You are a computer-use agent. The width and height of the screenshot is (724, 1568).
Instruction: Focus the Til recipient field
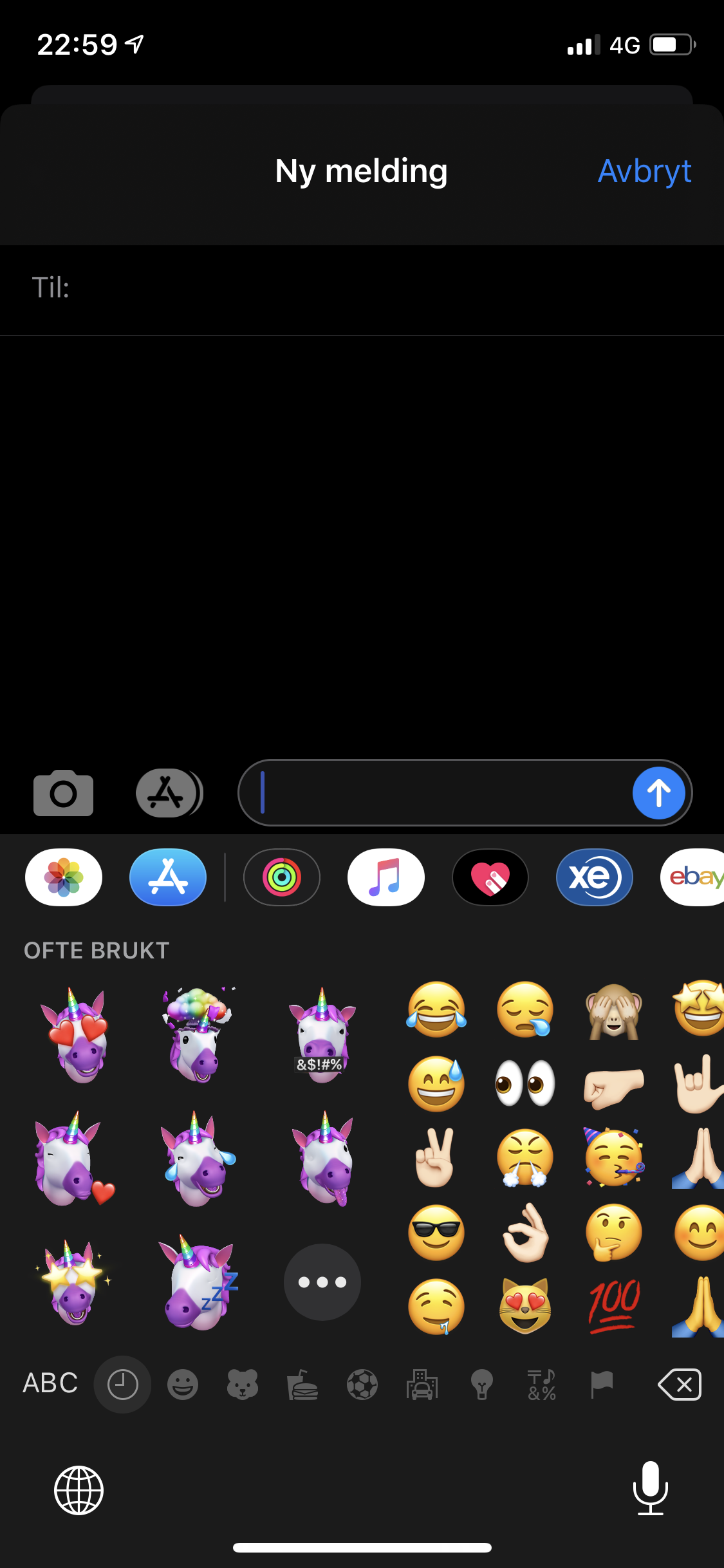tap(362, 288)
